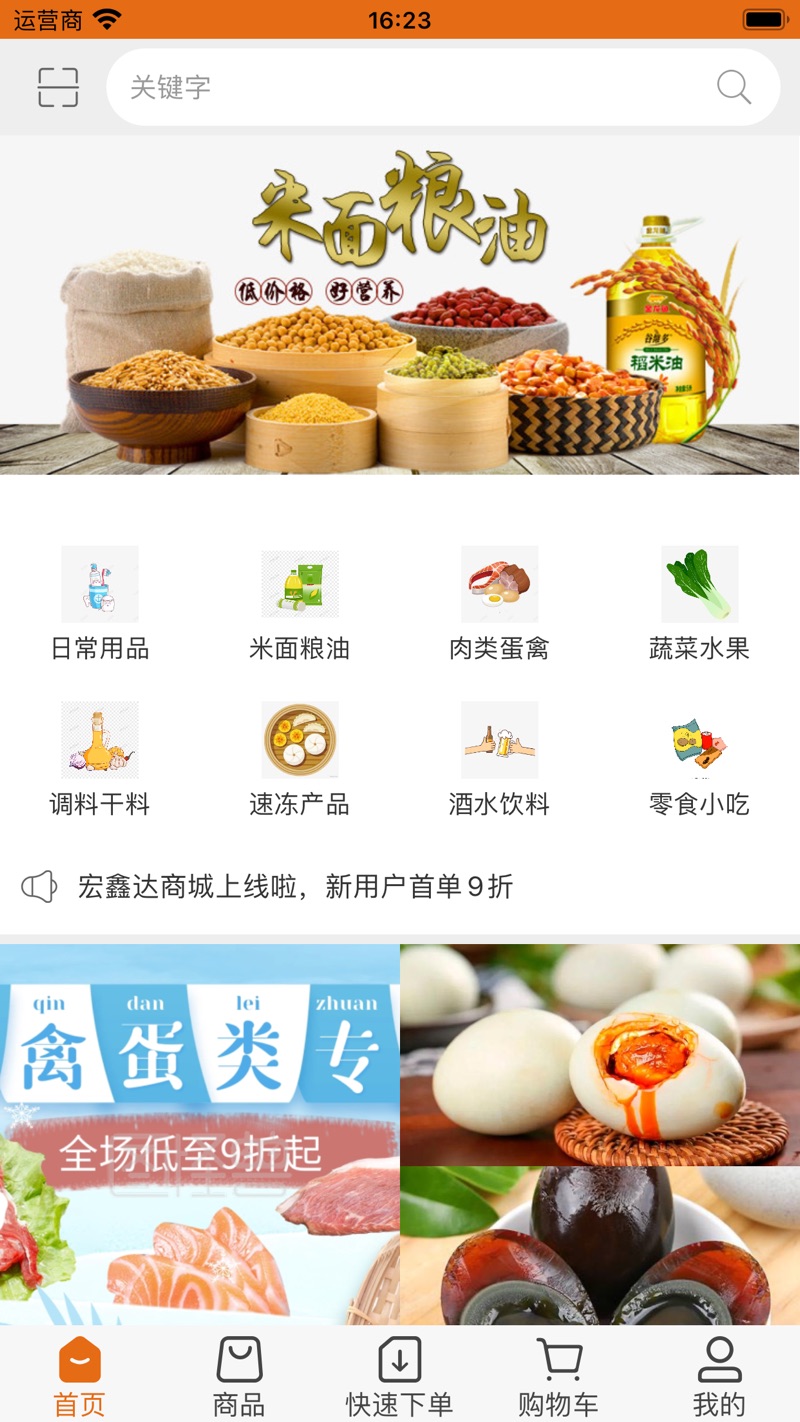Open the 购物车 tab
Viewport: 800px width, 1422px height.
point(559,1377)
